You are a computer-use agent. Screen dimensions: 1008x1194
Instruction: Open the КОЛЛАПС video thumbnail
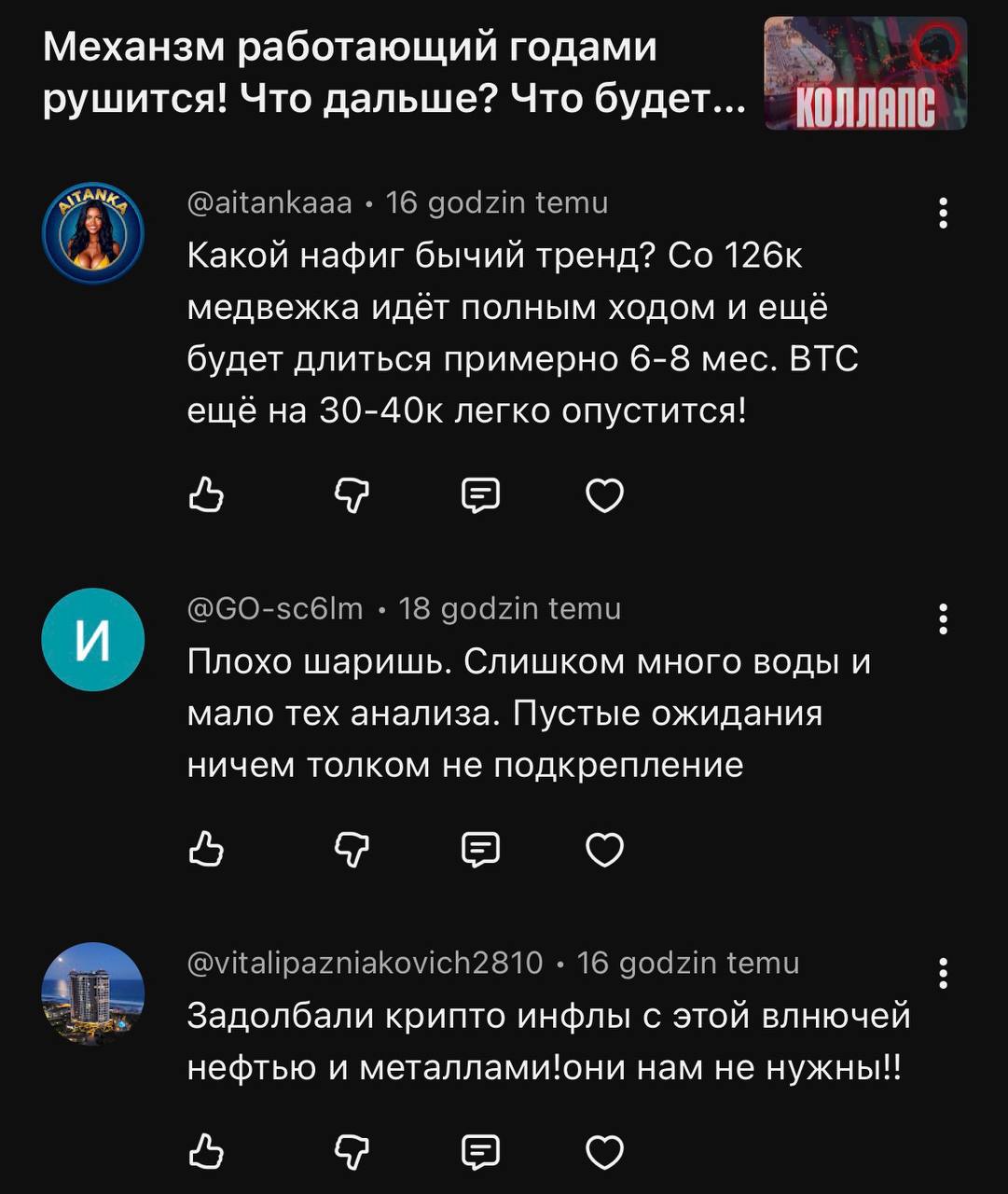click(x=865, y=73)
